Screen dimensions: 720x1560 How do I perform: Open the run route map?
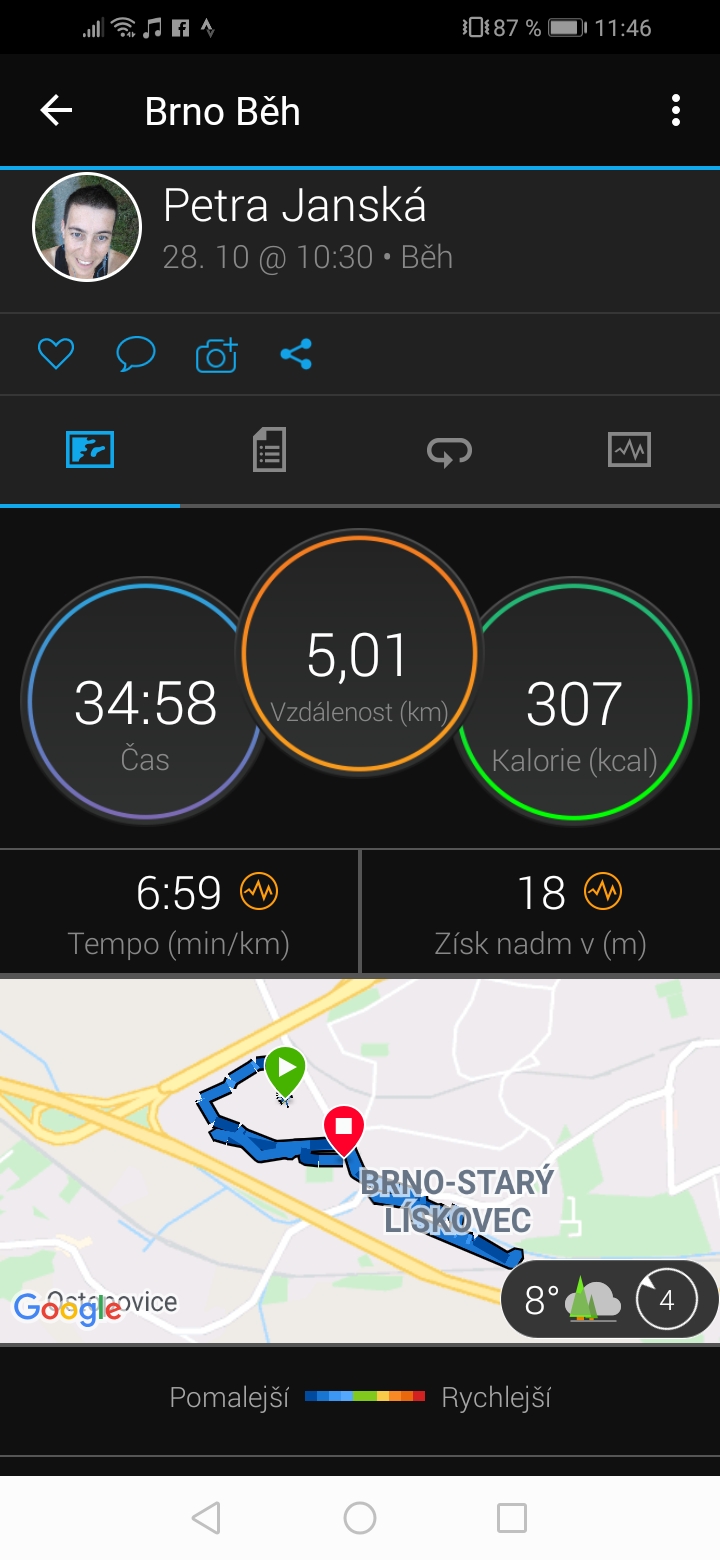[360, 1160]
